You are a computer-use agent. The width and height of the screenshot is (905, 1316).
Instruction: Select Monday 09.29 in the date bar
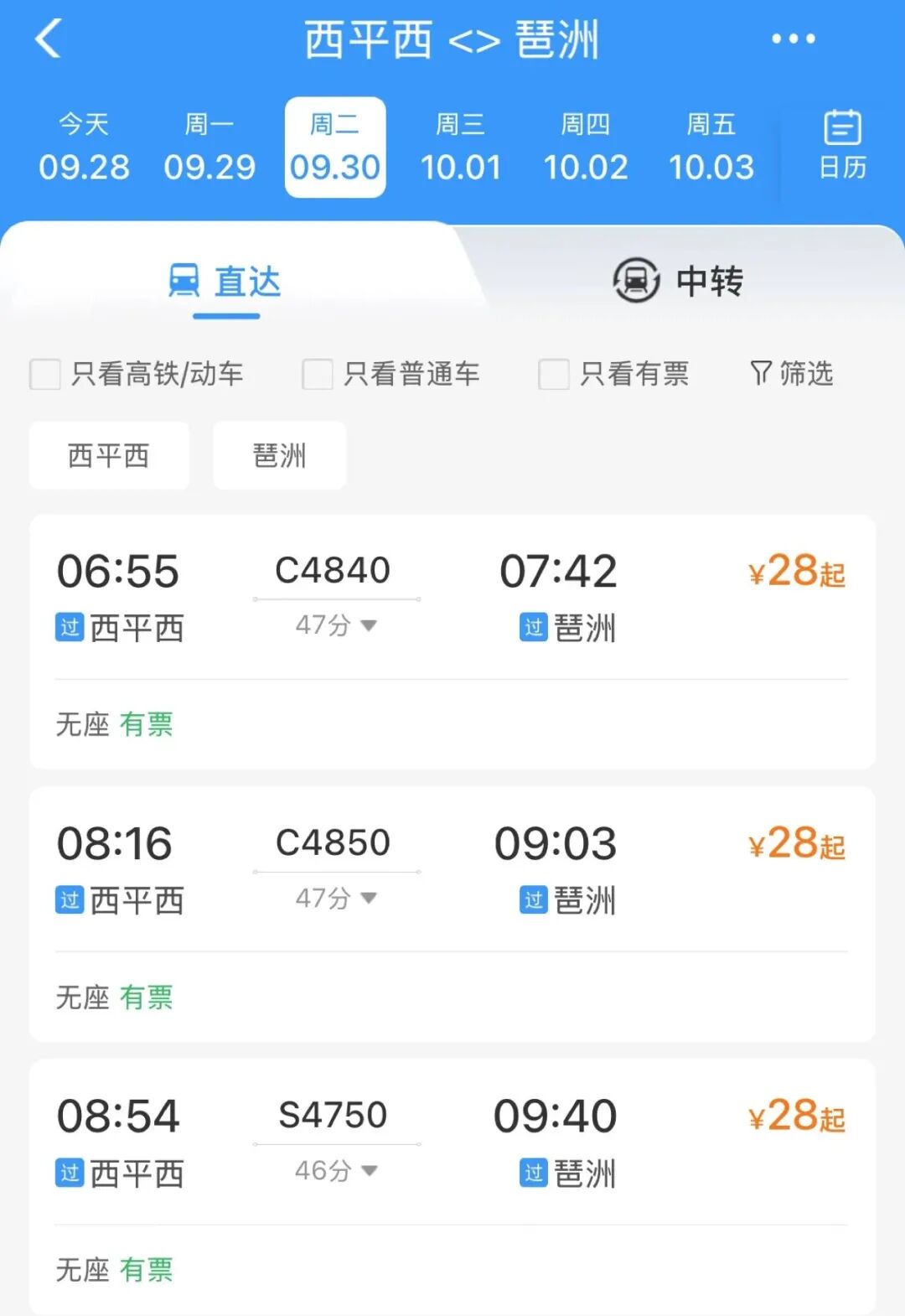click(209, 148)
